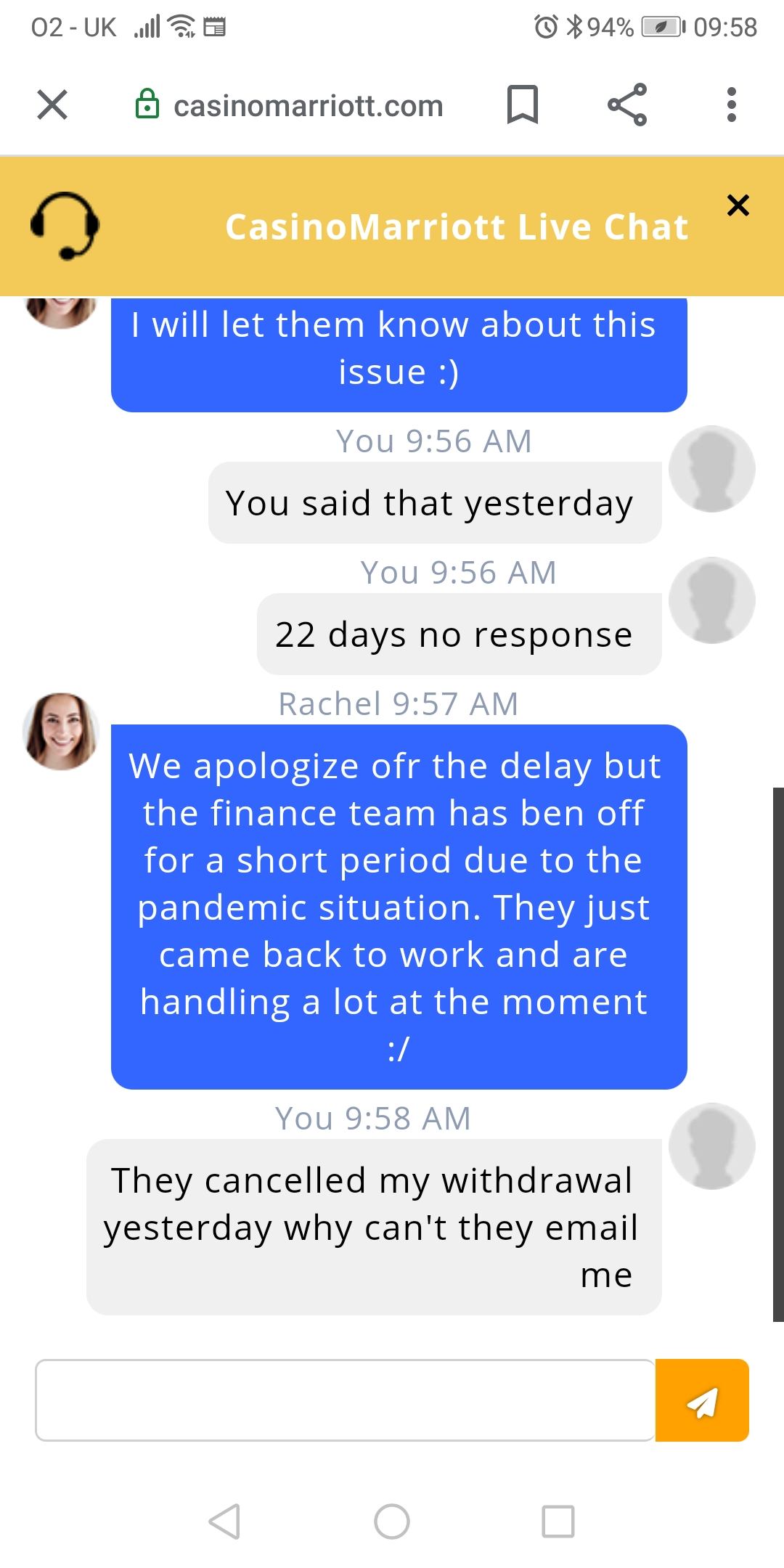The width and height of the screenshot is (784, 1568).
Task: Close the browser custom tab
Action: point(52,105)
